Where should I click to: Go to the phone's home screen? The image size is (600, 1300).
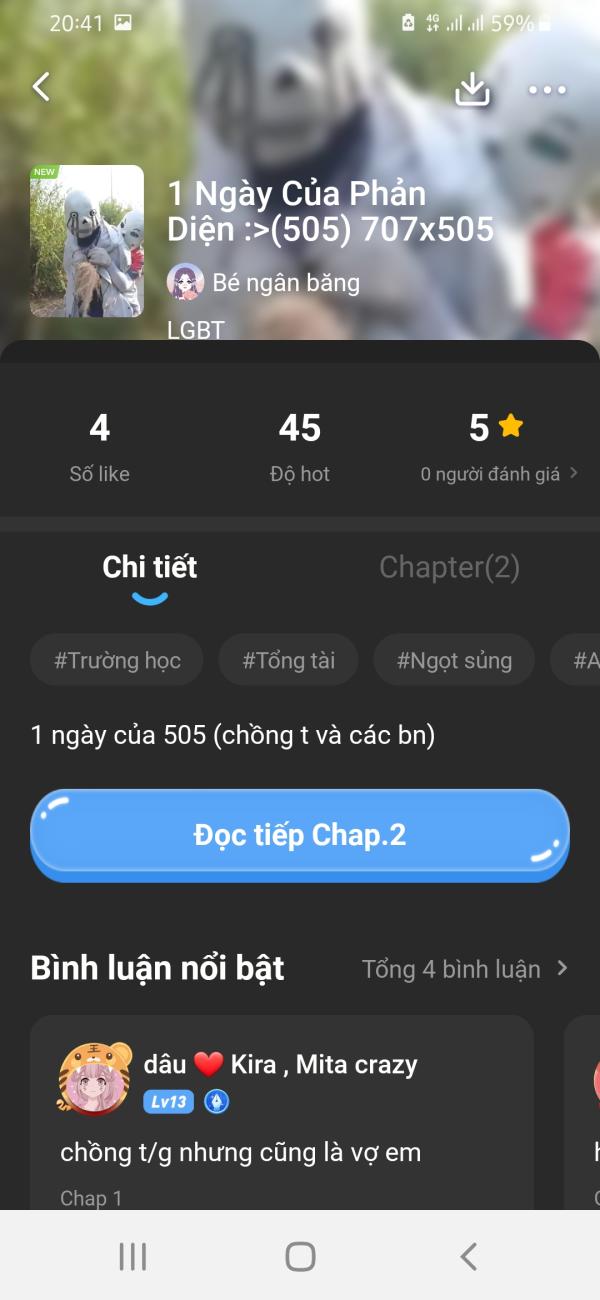click(300, 1256)
